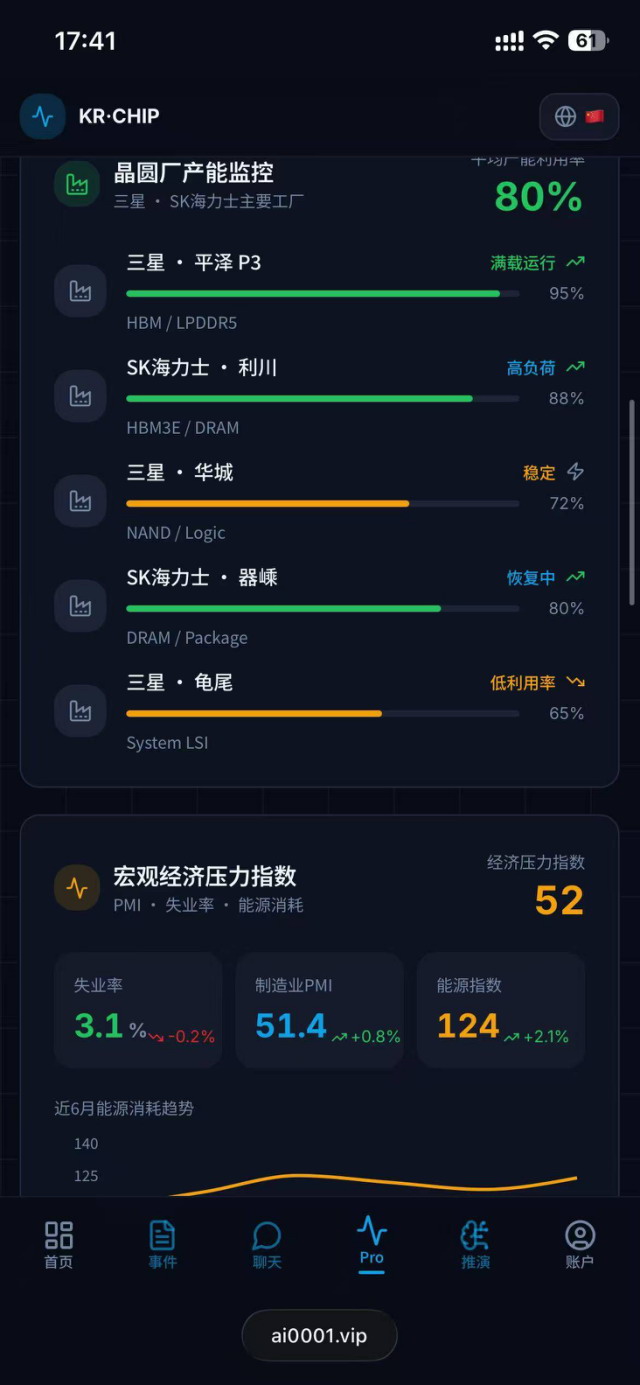Select the Pro tab
Viewport: 640px width, 1385px height.
tap(372, 1243)
